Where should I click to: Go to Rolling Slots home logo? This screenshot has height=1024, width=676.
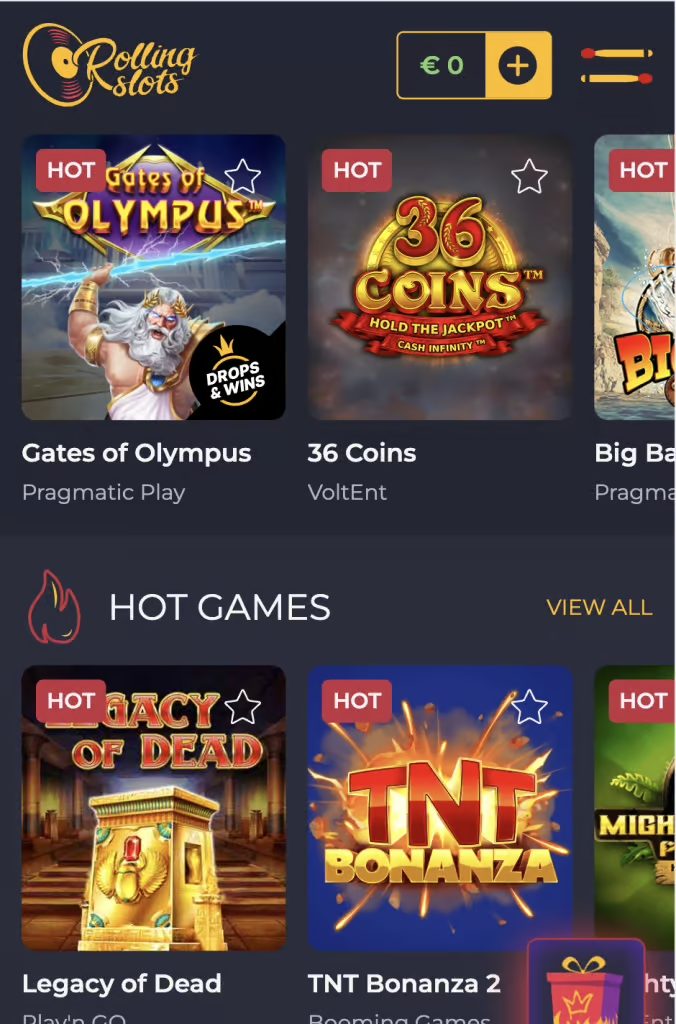[111, 64]
